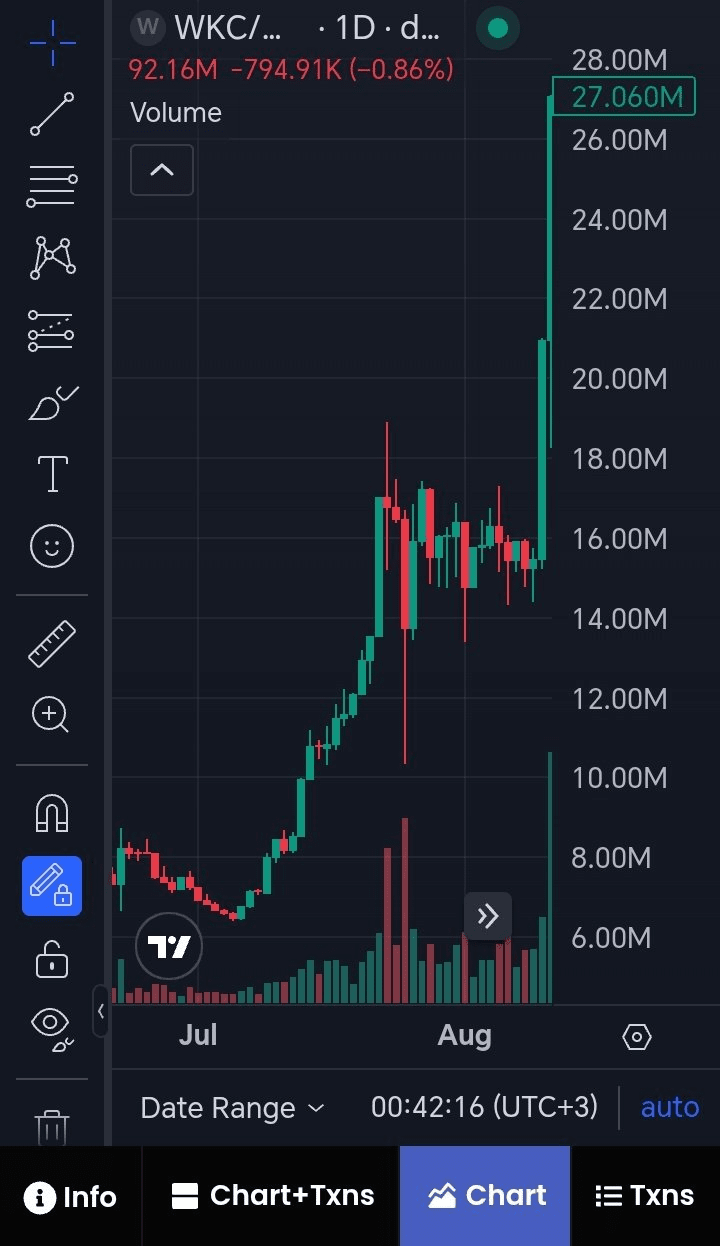Viewport: 720px width, 1246px height.
Task: Switch to the Info tab
Action: coord(70,1196)
